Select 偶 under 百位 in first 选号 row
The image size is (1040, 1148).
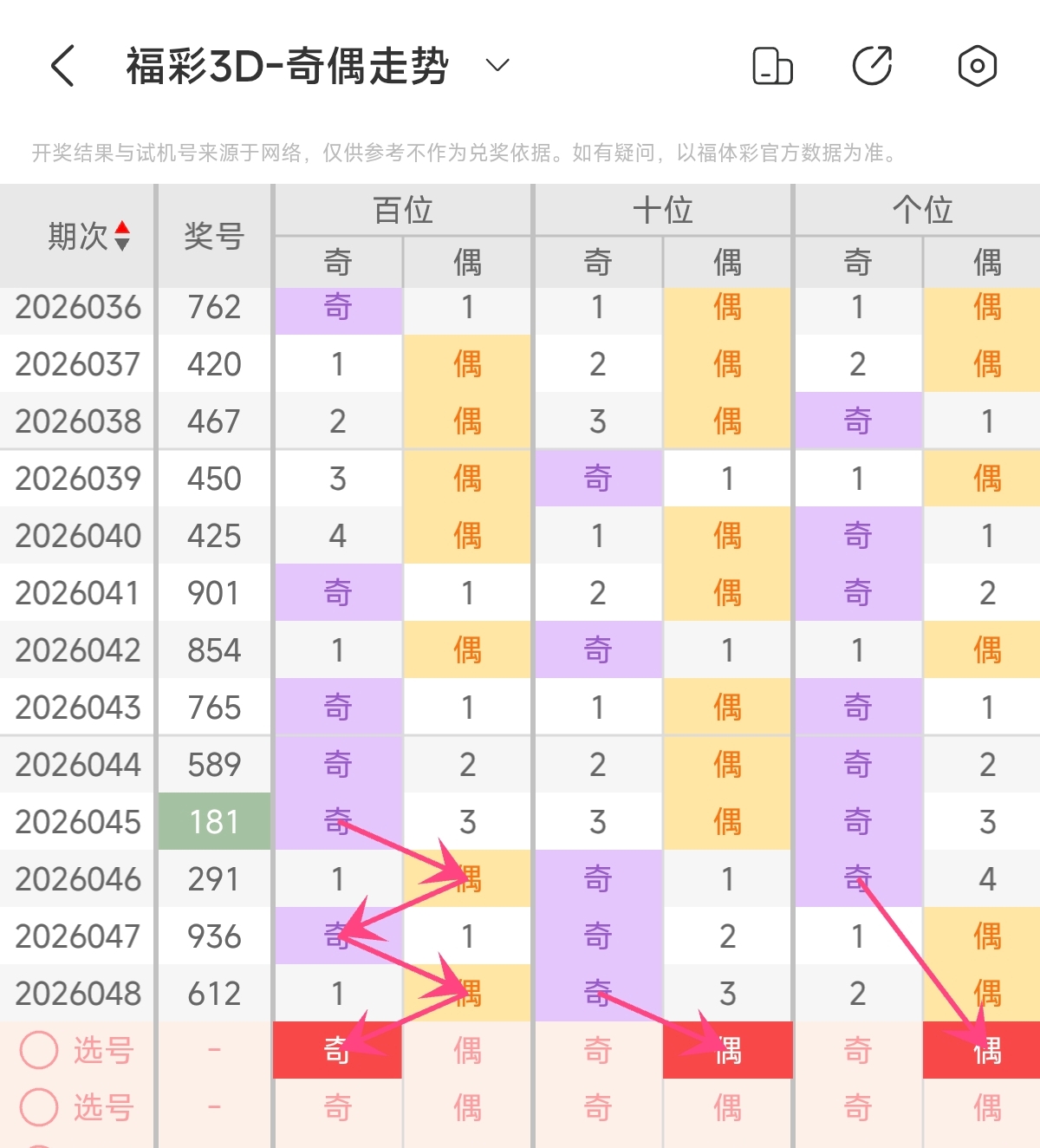[x=467, y=1050]
